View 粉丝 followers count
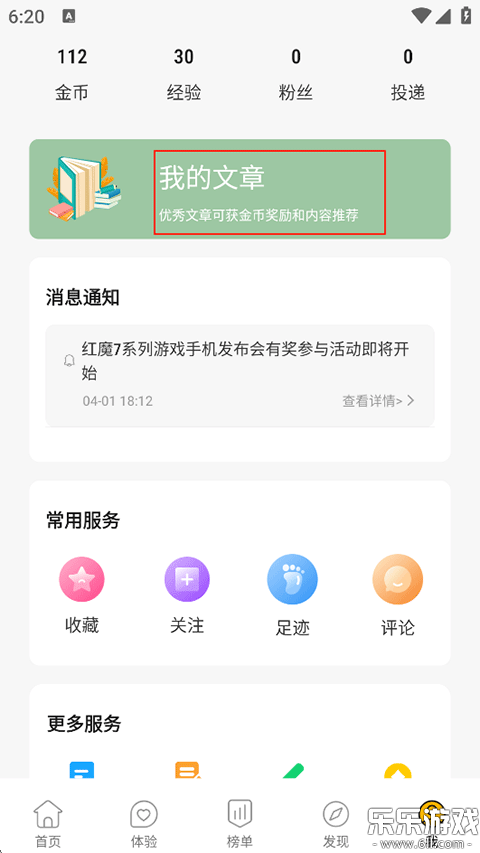 (296, 75)
